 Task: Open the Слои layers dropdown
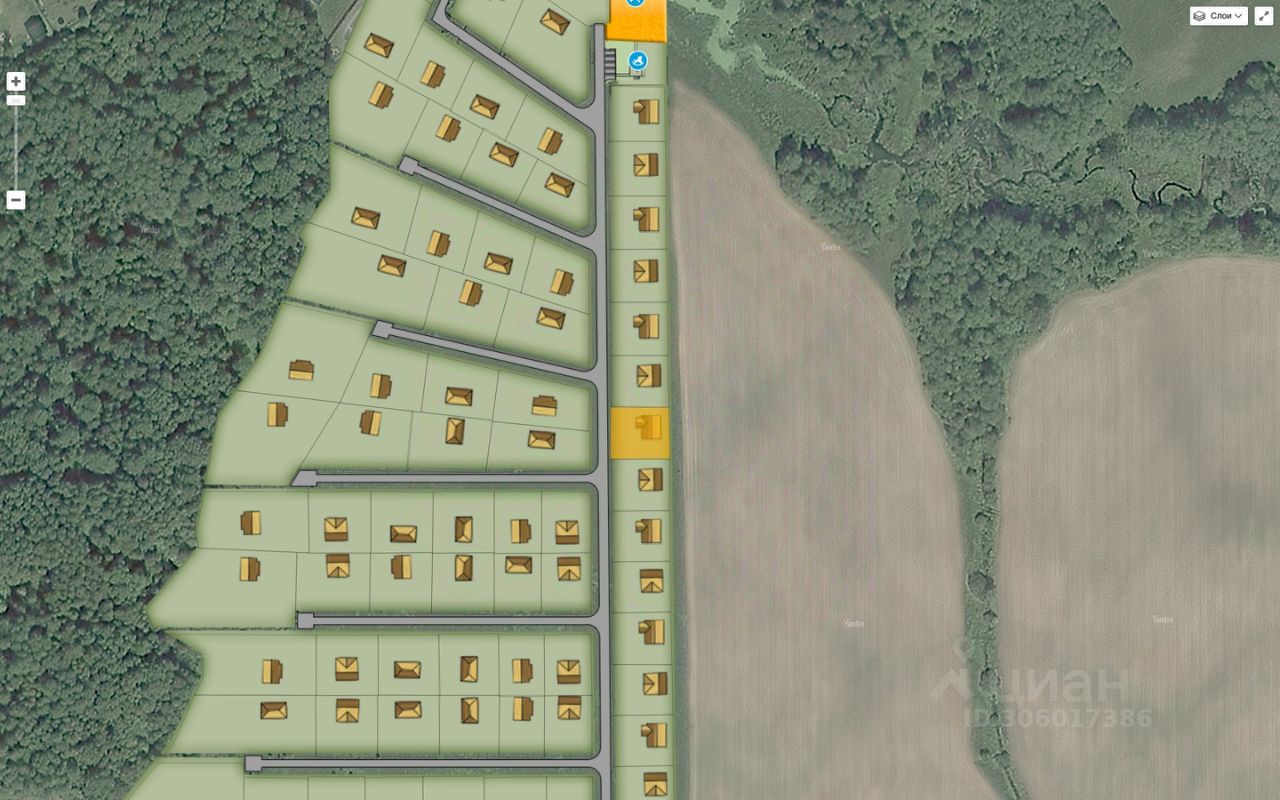pos(1218,16)
